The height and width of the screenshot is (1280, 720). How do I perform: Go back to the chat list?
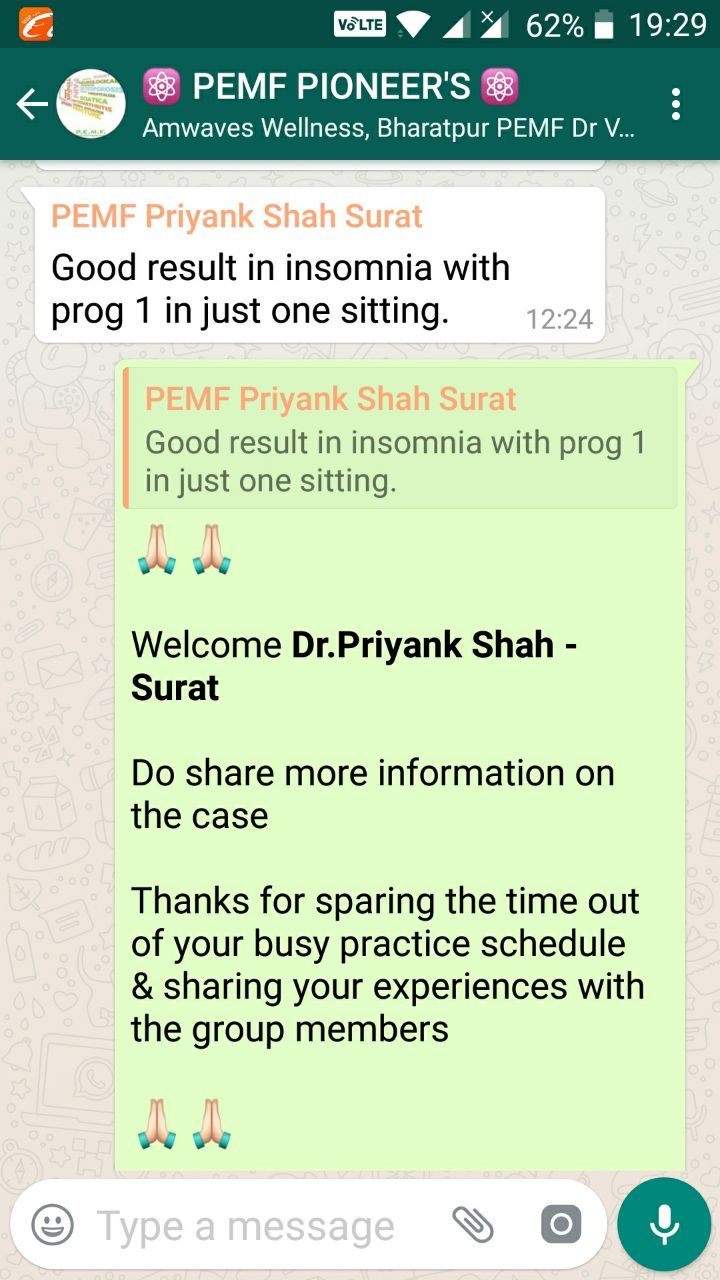click(x=31, y=104)
